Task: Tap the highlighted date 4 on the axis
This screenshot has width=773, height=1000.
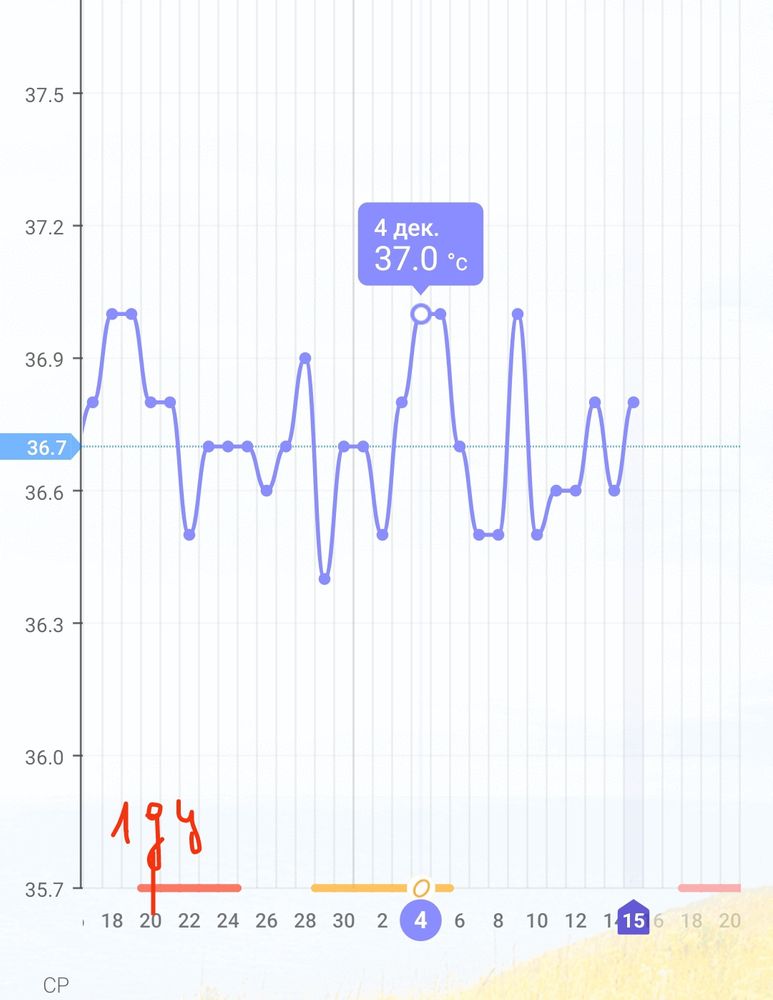Action: click(x=421, y=920)
